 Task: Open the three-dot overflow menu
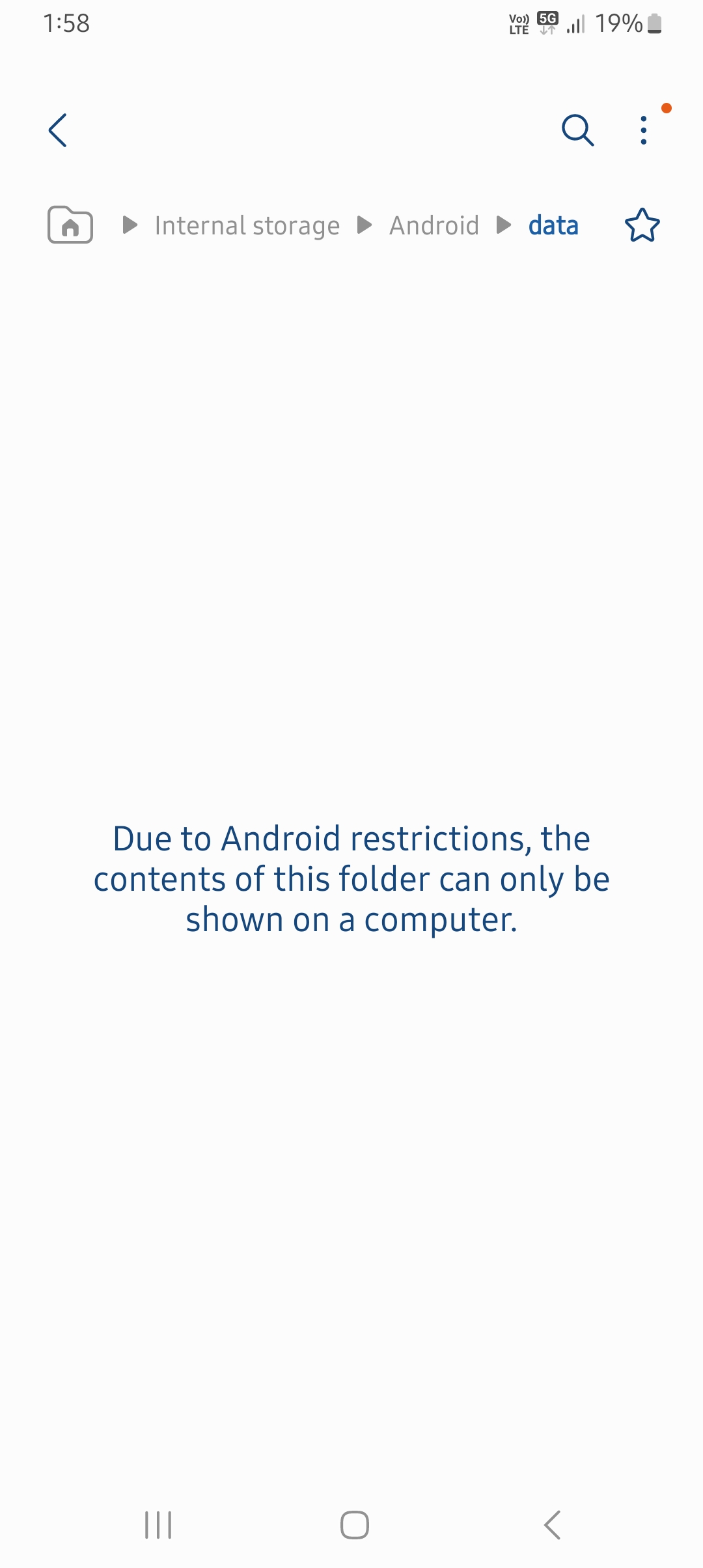tap(644, 130)
